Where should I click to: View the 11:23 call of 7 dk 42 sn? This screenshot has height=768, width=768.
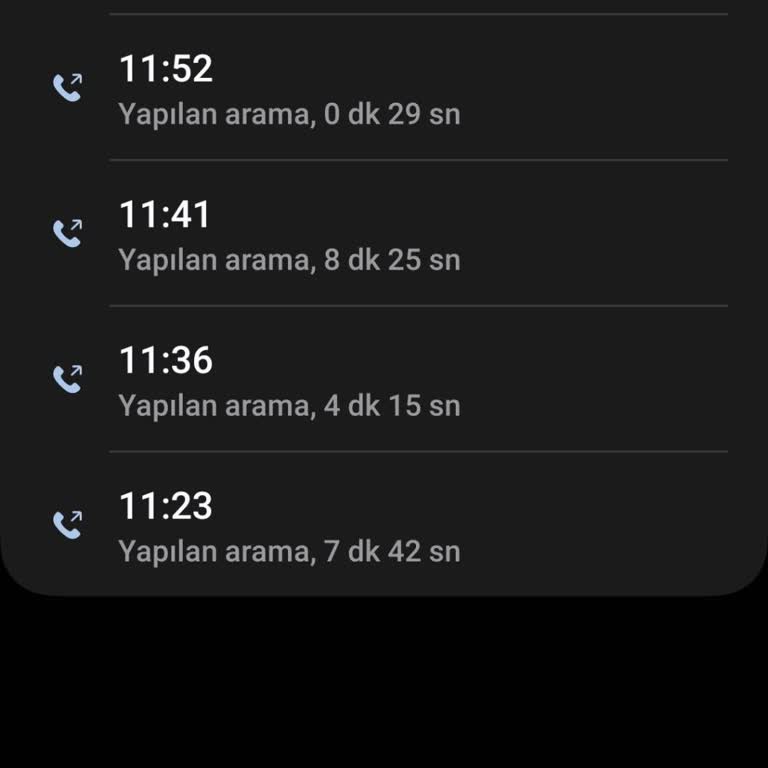[290, 528]
